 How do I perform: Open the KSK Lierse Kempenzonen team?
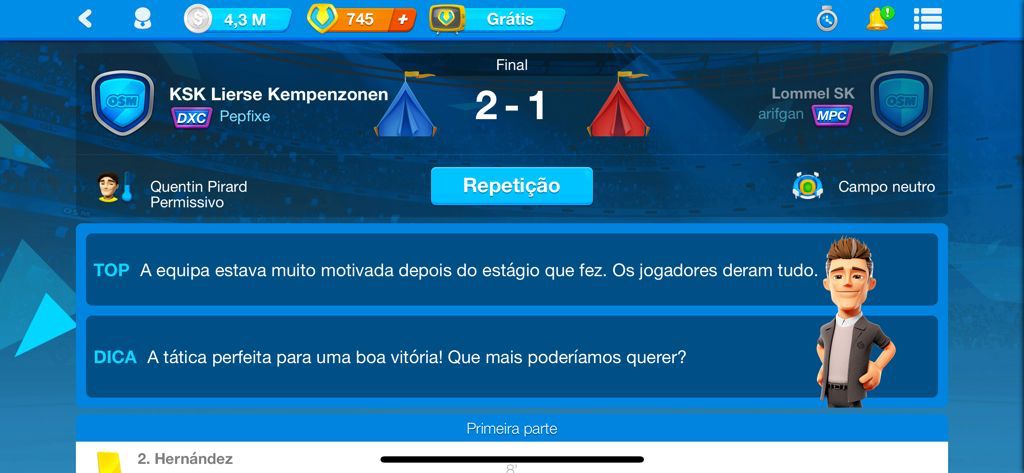pos(278,94)
